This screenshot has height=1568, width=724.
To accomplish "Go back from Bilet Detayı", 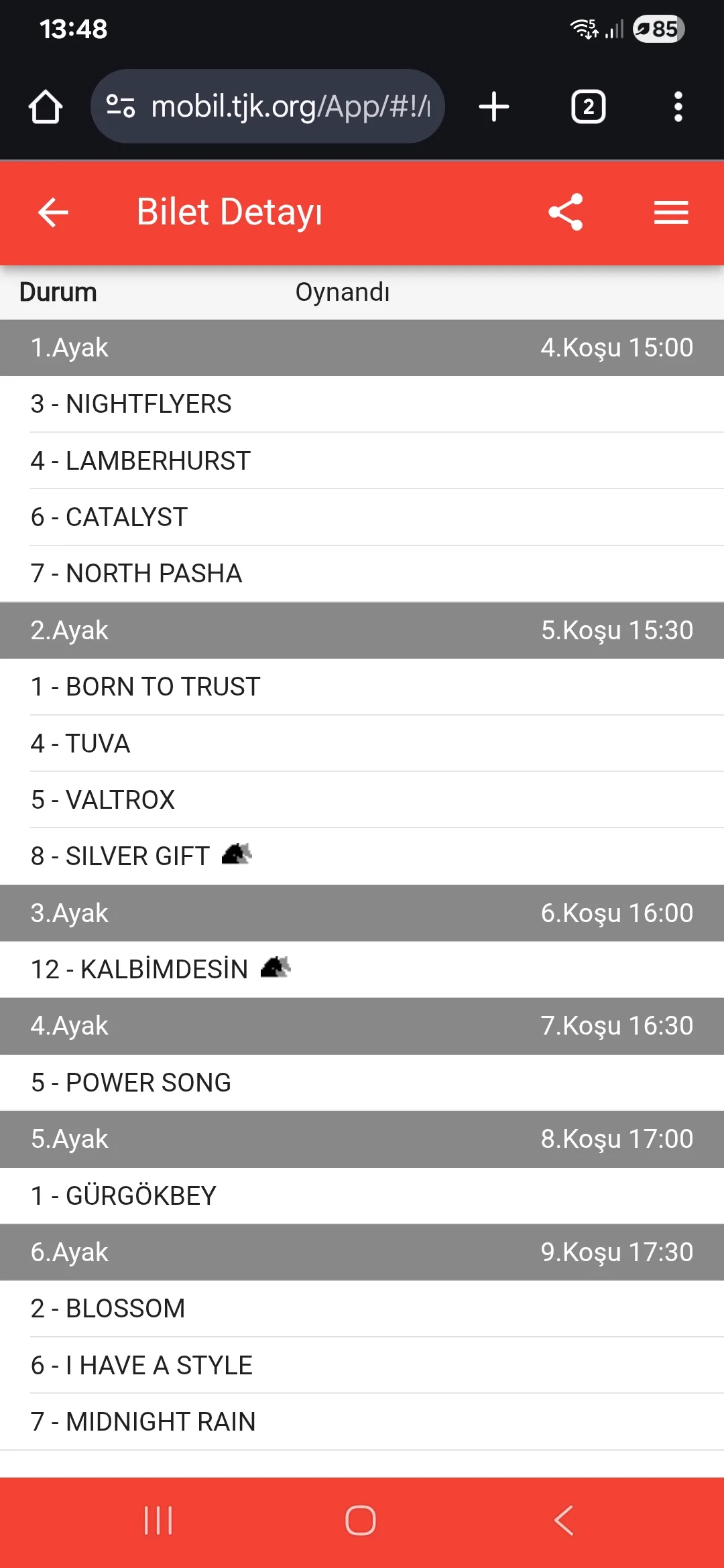I will tap(53, 212).
